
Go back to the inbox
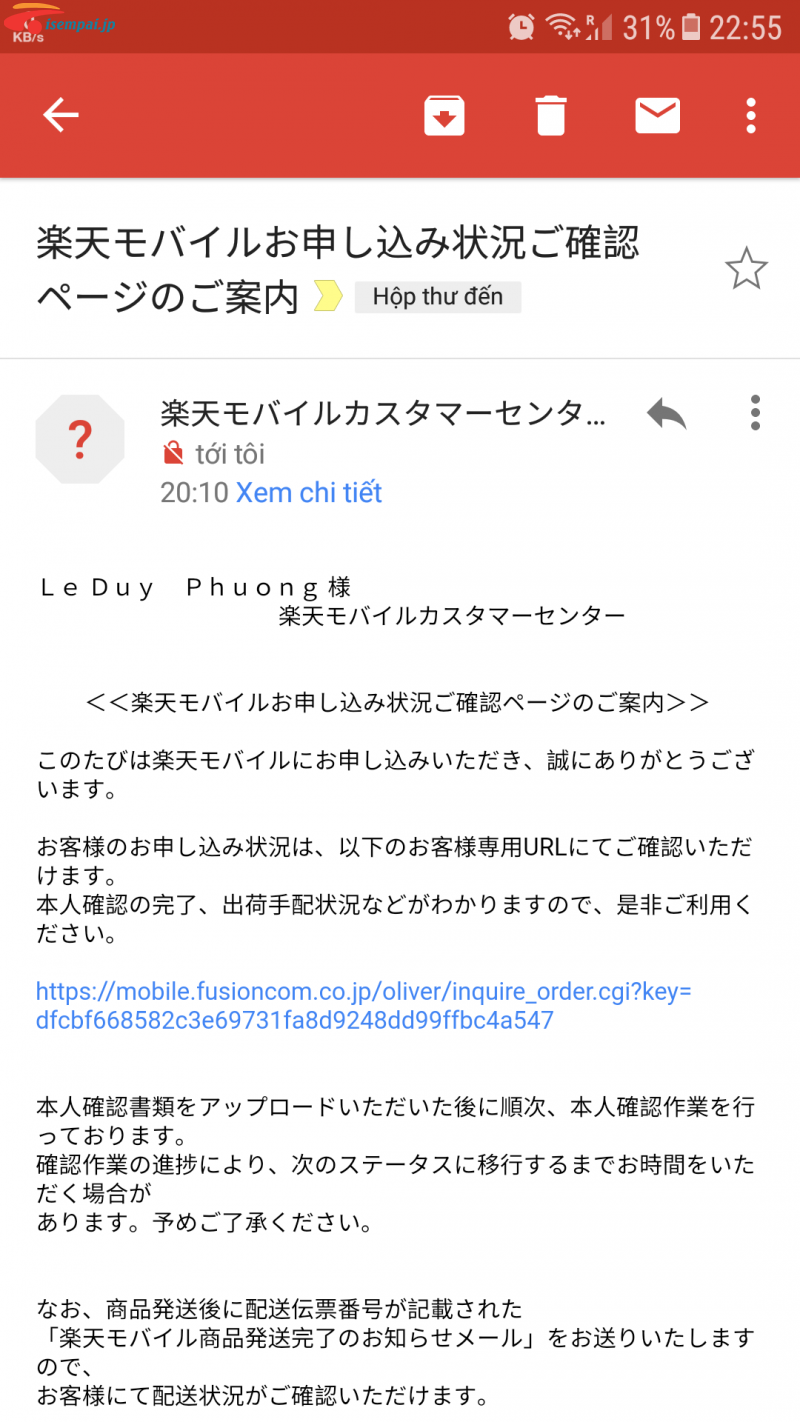click(60, 116)
